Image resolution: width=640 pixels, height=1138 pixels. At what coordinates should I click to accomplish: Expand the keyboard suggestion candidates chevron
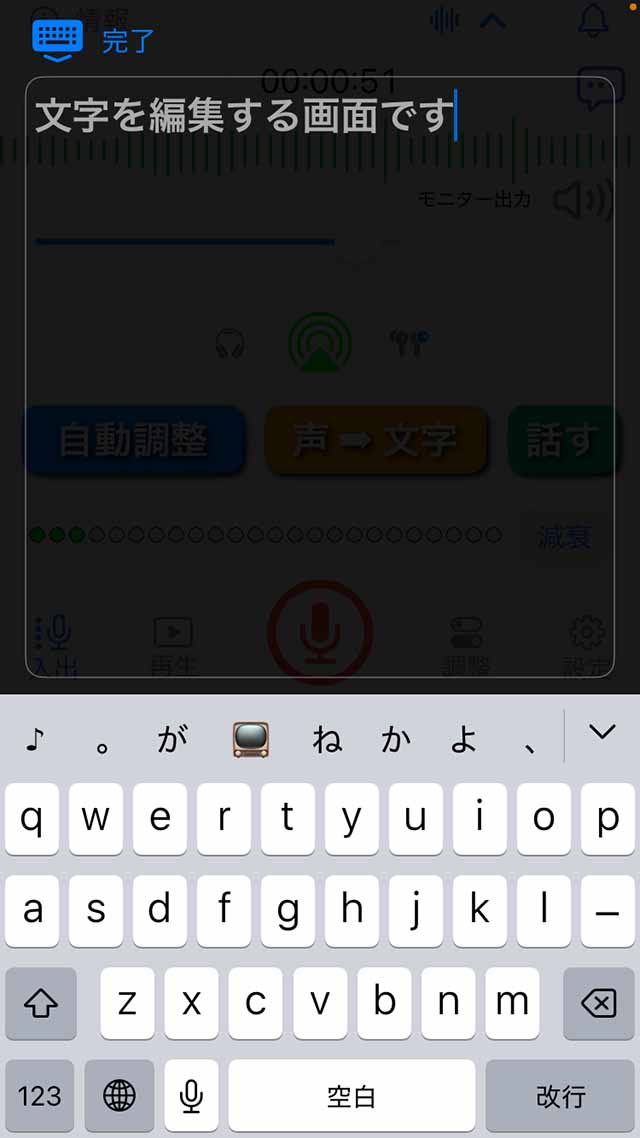click(x=602, y=733)
